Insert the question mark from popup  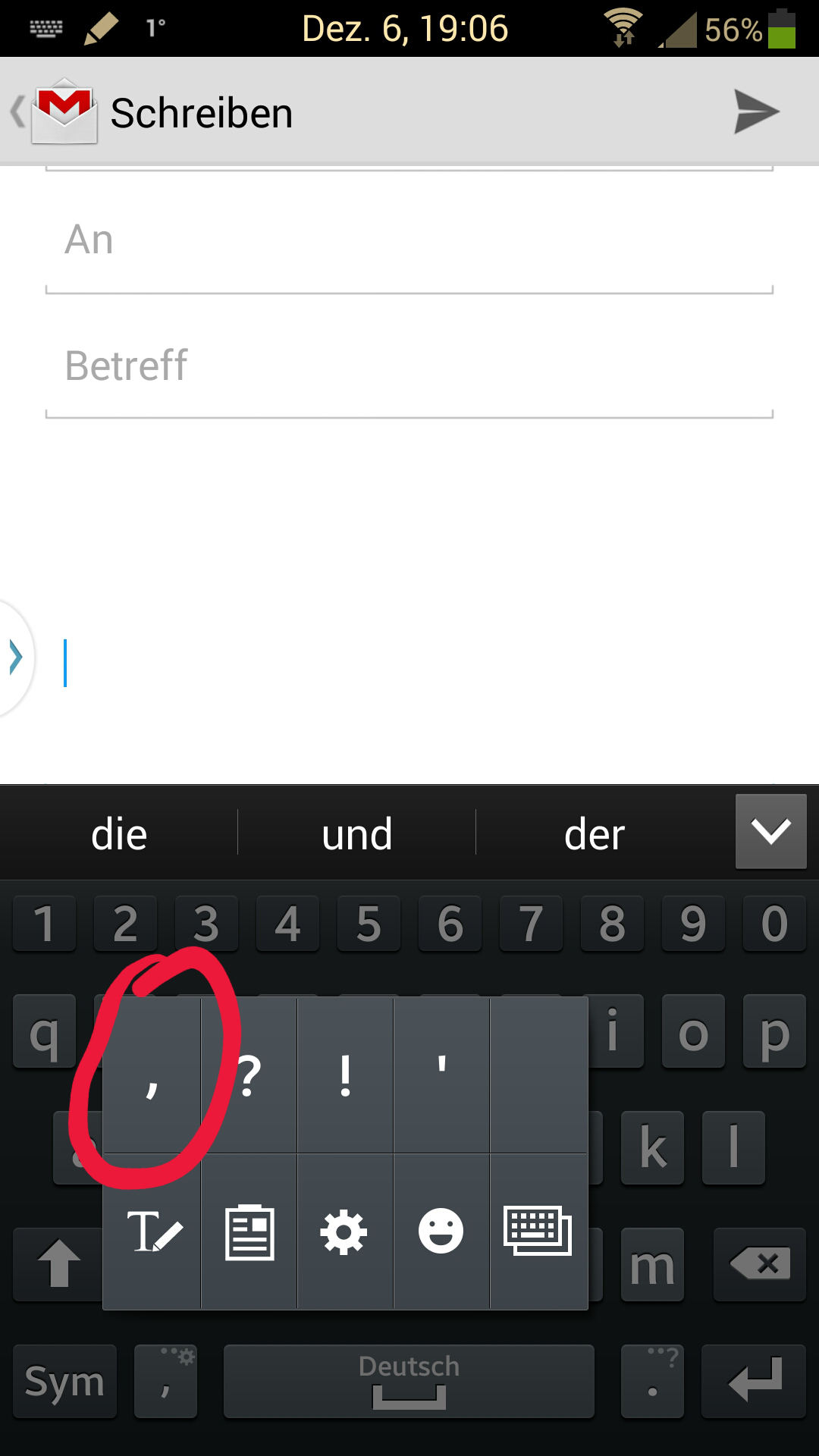(x=249, y=1075)
